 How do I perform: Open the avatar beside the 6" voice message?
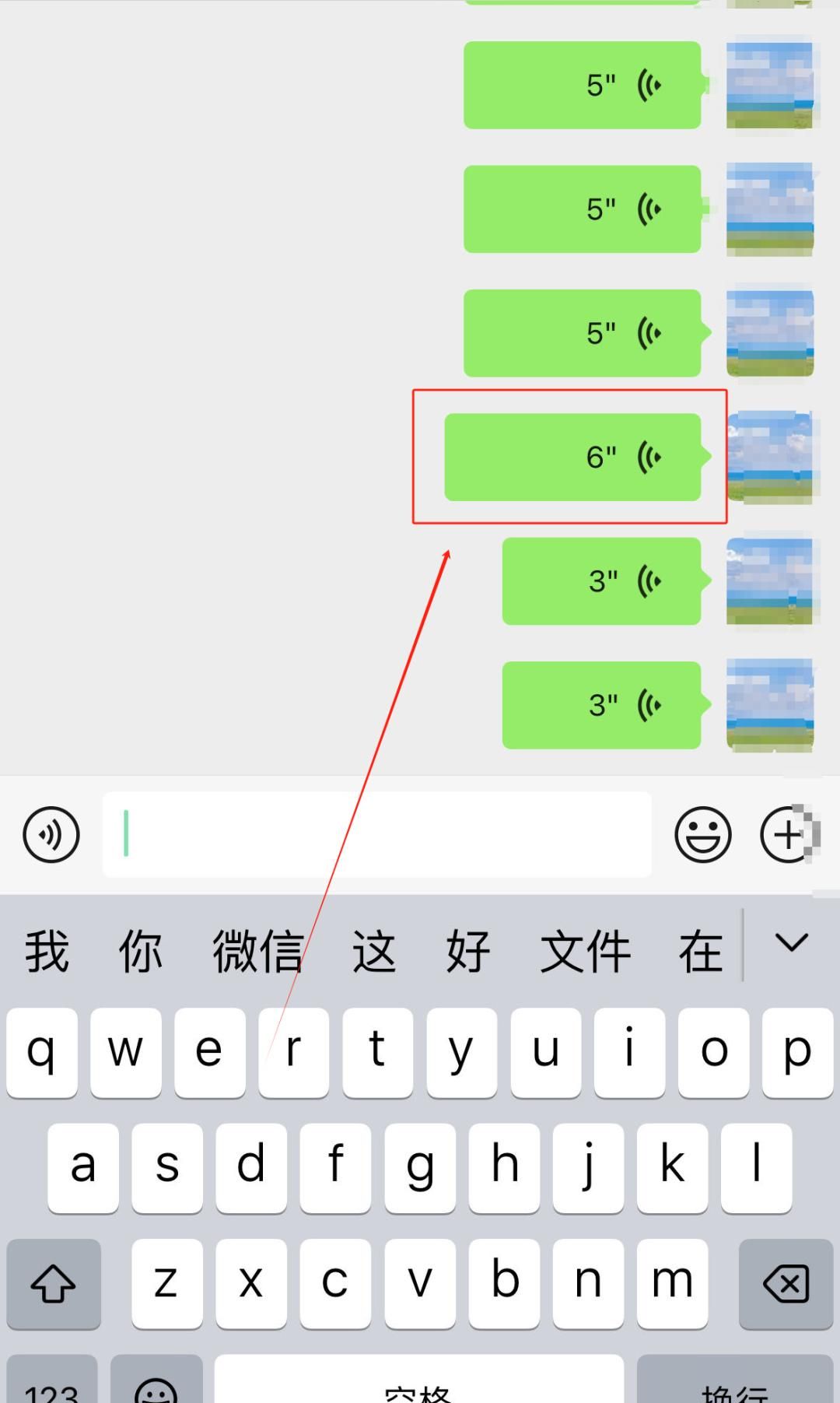pyautogui.click(x=770, y=457)
